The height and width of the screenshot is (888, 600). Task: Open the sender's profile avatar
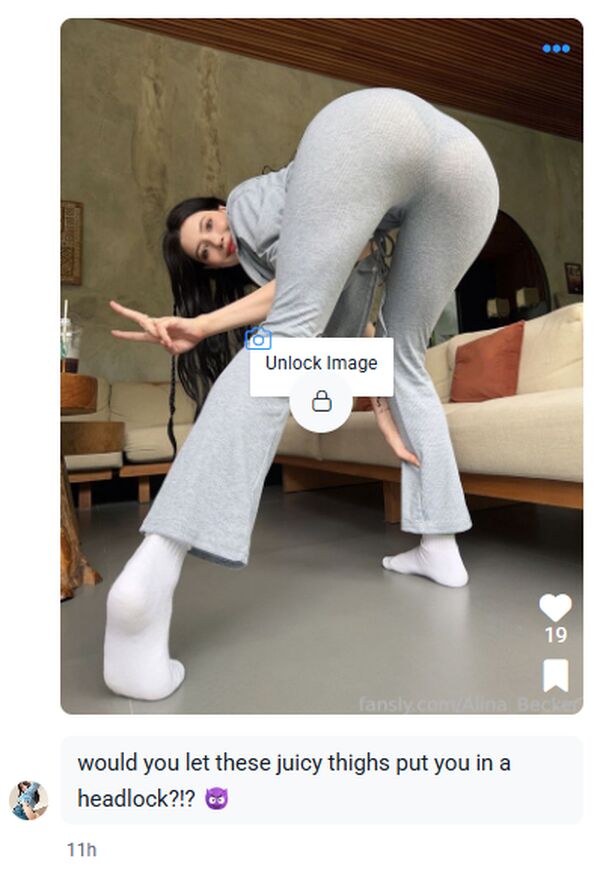pos(29,800)
